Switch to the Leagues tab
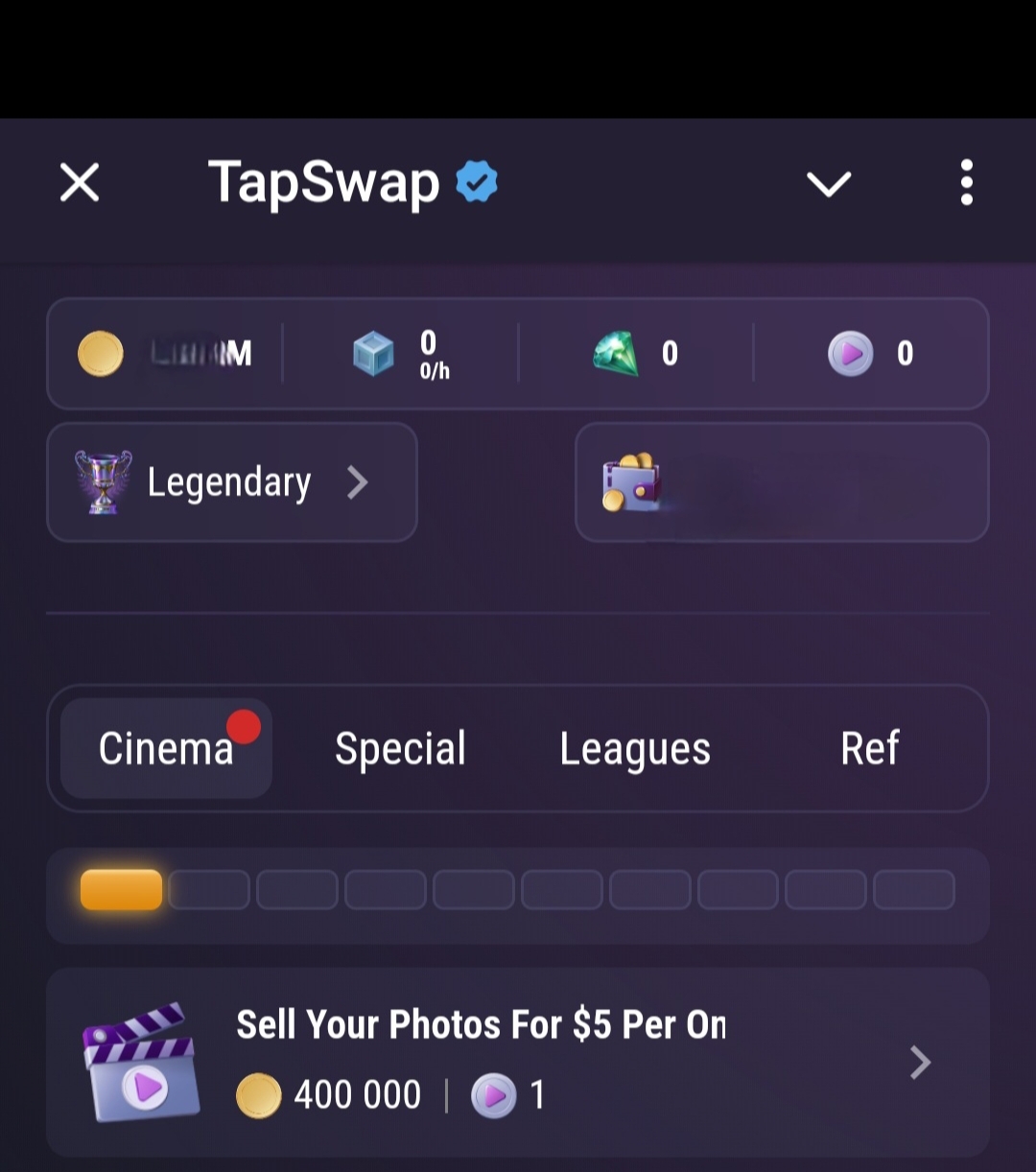1036x1172 pixels. pos(635,748)
